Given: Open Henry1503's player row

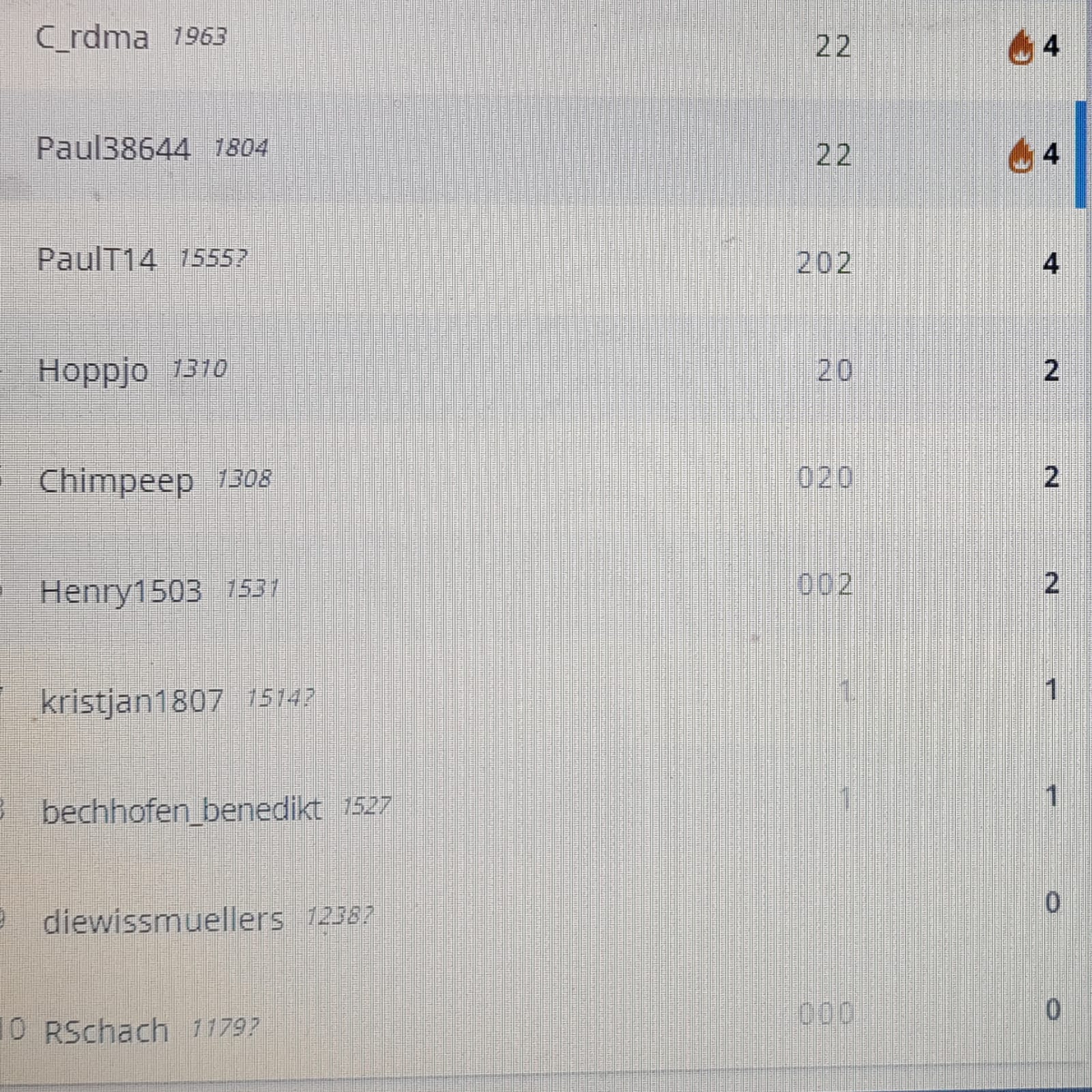Looking at the screenshot, I should click(x=121, y=591).
